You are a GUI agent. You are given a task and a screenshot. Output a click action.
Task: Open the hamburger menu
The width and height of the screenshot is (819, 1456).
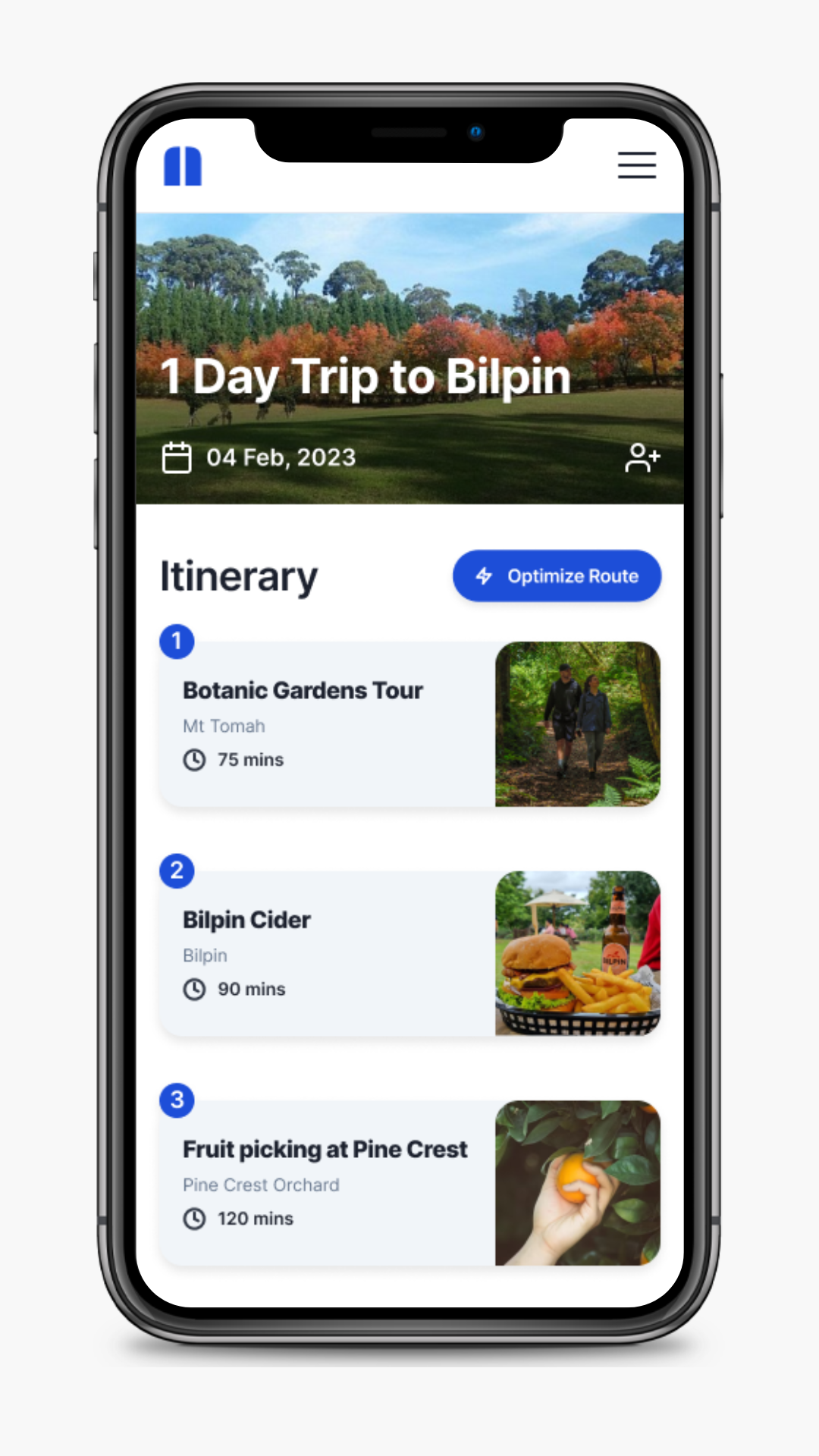[636, 165]
